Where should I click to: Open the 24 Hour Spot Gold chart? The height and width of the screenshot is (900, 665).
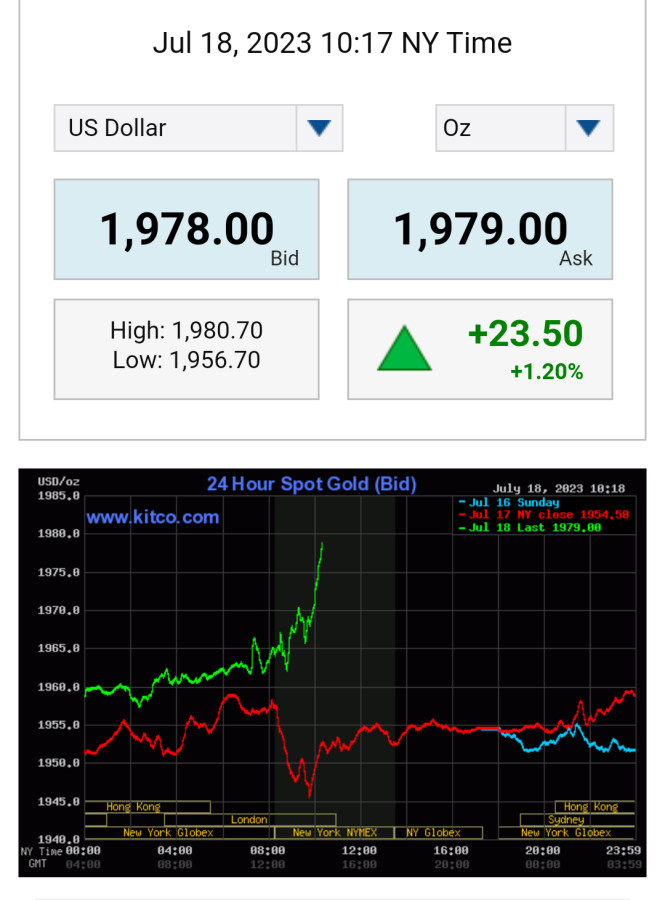point(332,672)
